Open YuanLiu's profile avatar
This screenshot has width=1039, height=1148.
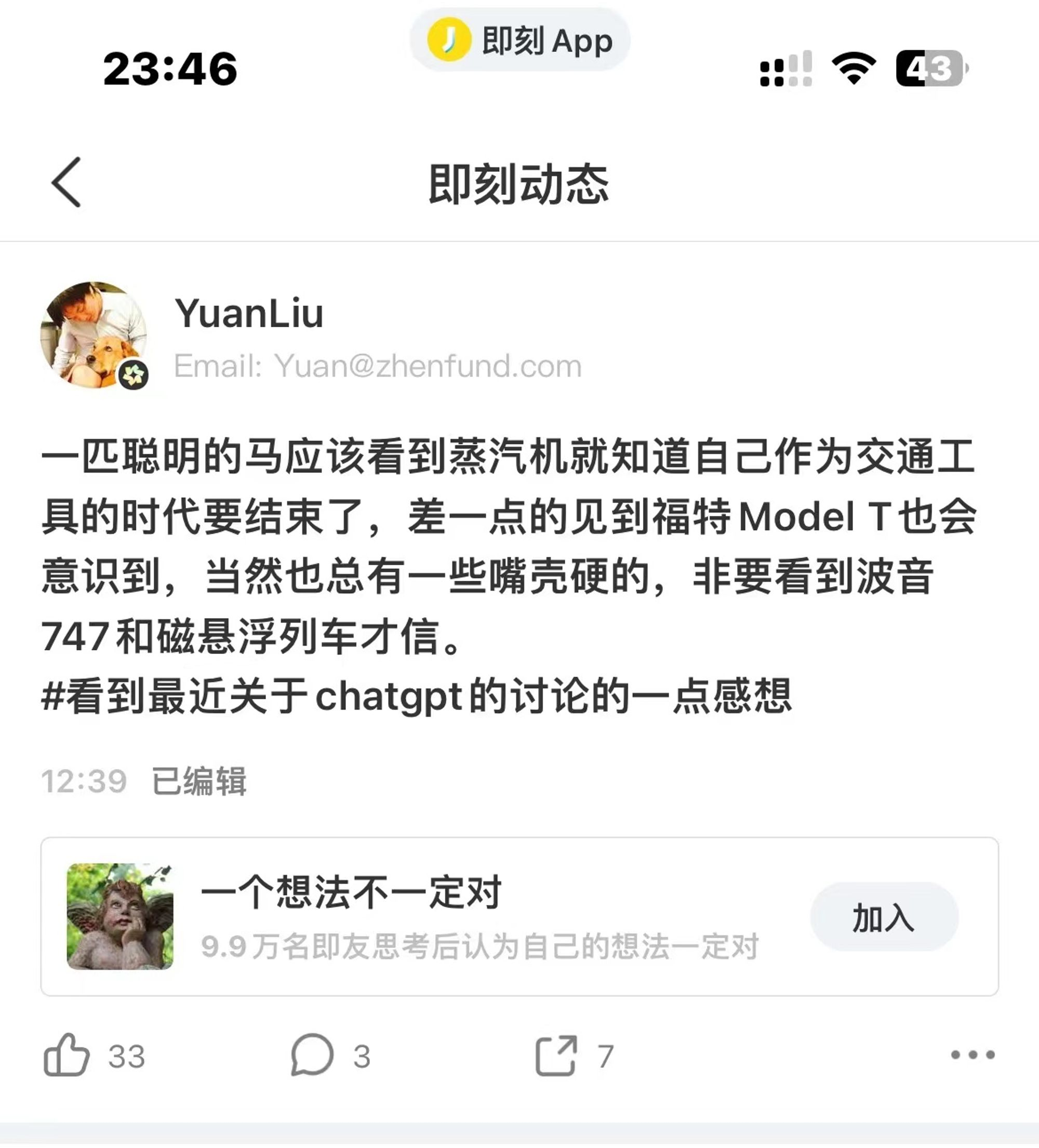pyautogui.click(x=94, y=335)
